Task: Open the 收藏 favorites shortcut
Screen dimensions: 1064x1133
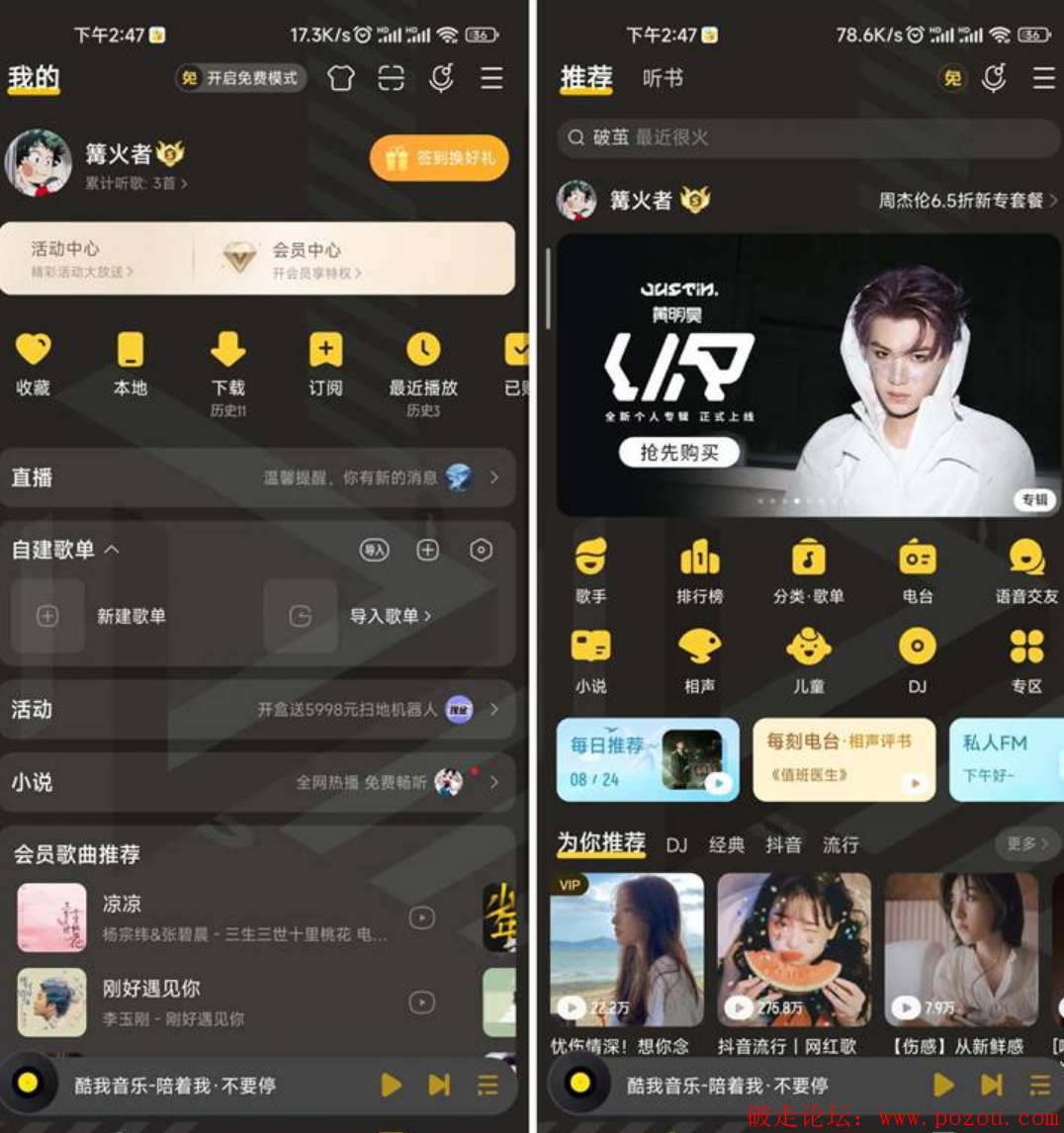Action: pos(33,363)
